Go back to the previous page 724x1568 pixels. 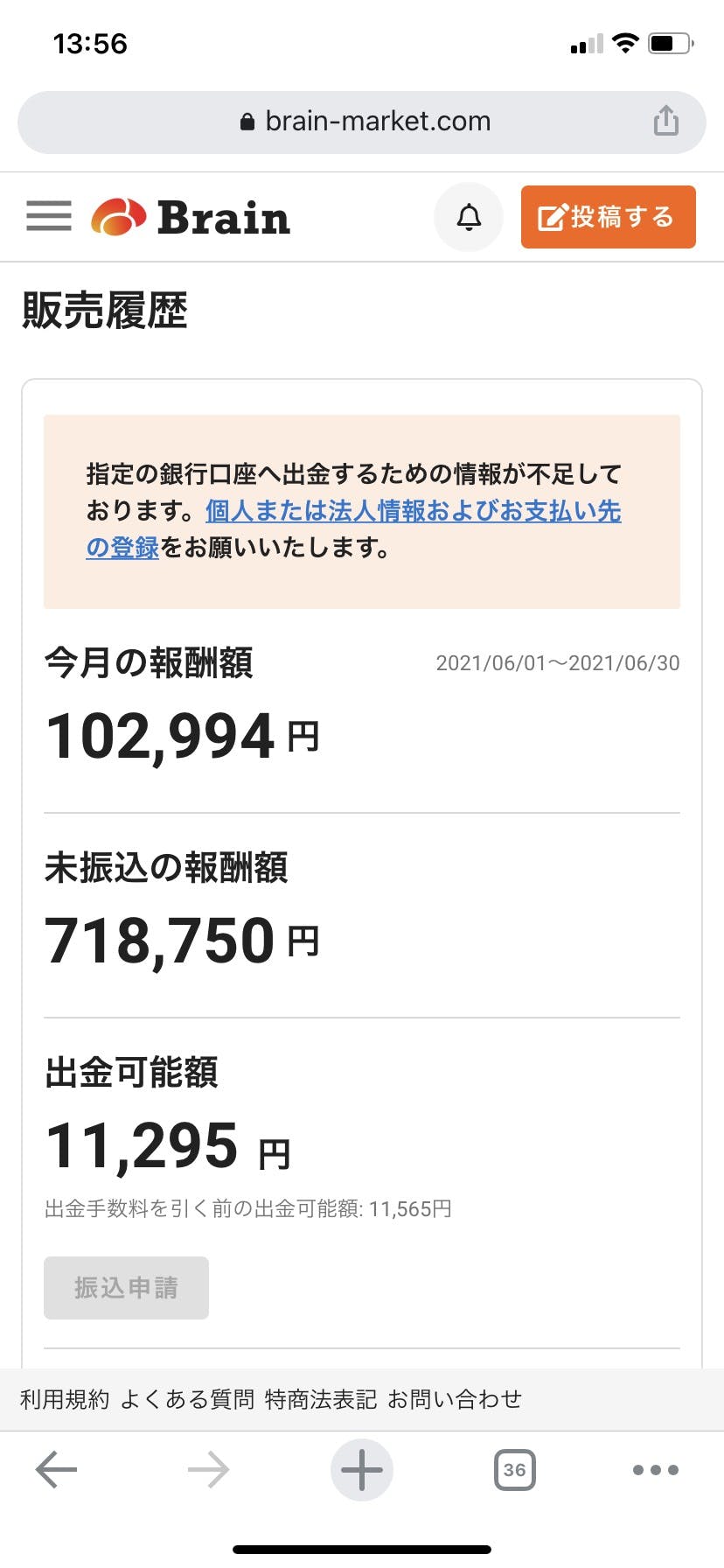click(56, 1470)
